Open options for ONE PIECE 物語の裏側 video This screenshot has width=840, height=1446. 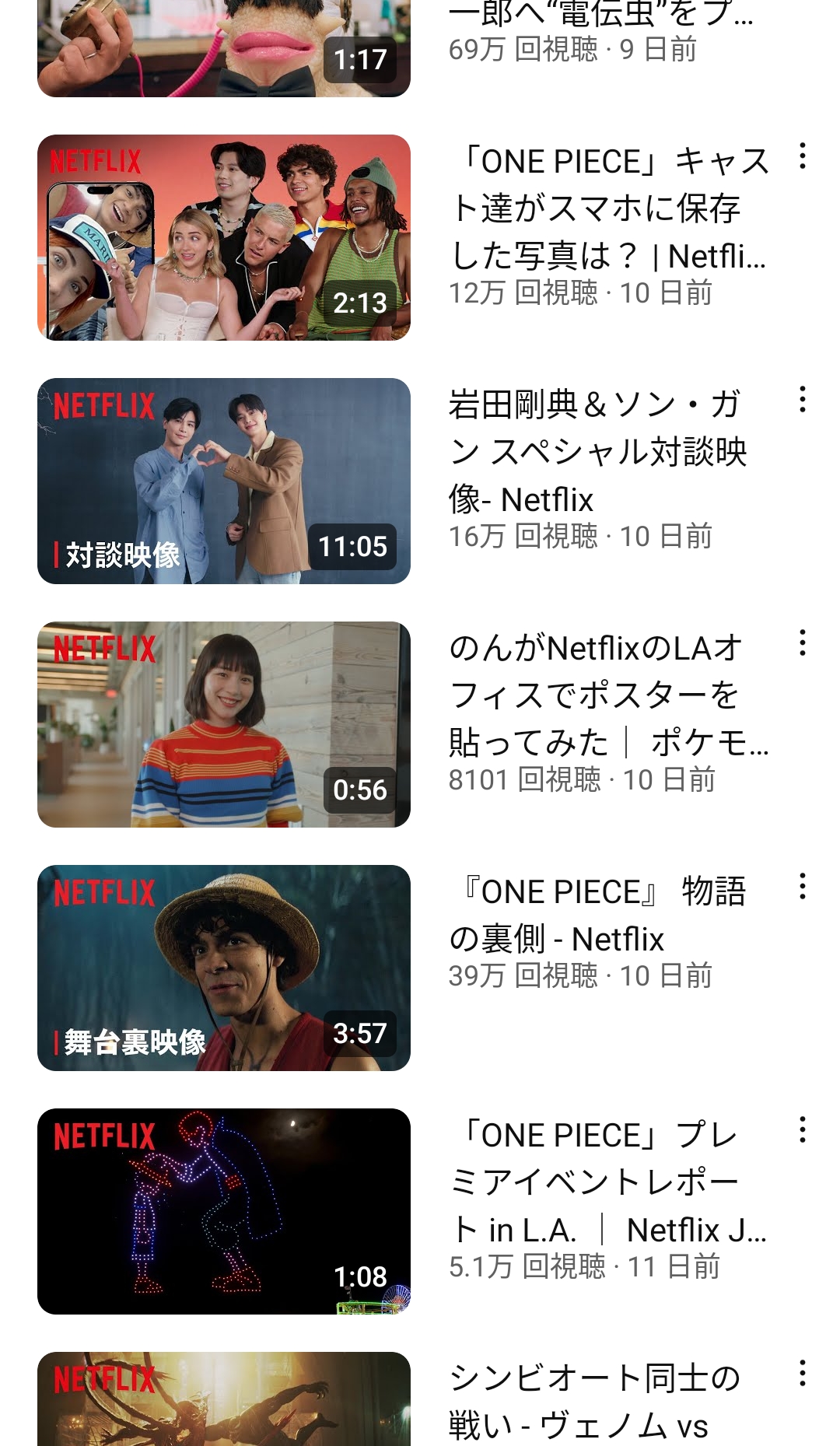[x=802, y=887]
